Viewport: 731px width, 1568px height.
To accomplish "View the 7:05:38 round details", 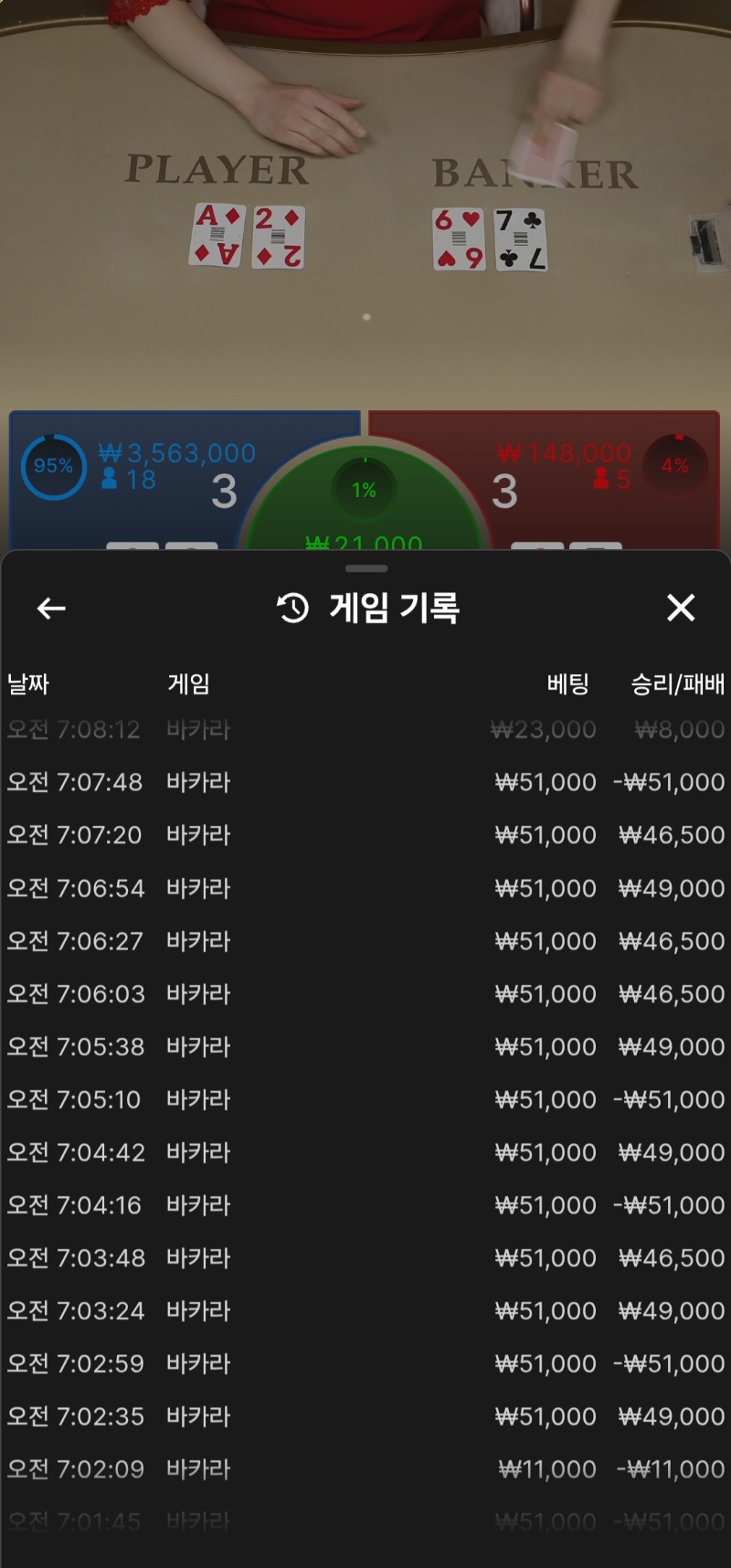I will click(365, 1047).
